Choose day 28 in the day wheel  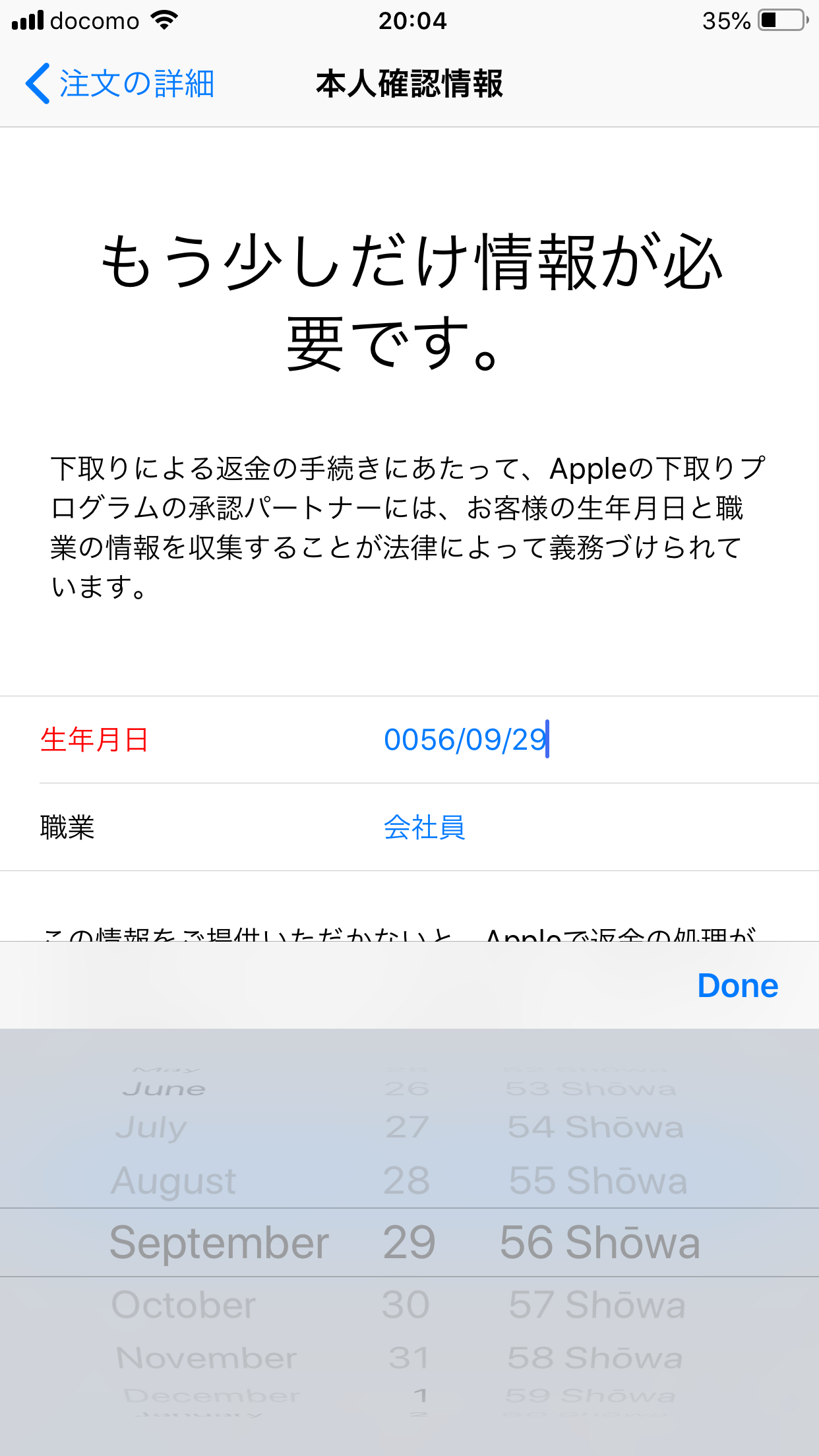(x=406, y=1180)
